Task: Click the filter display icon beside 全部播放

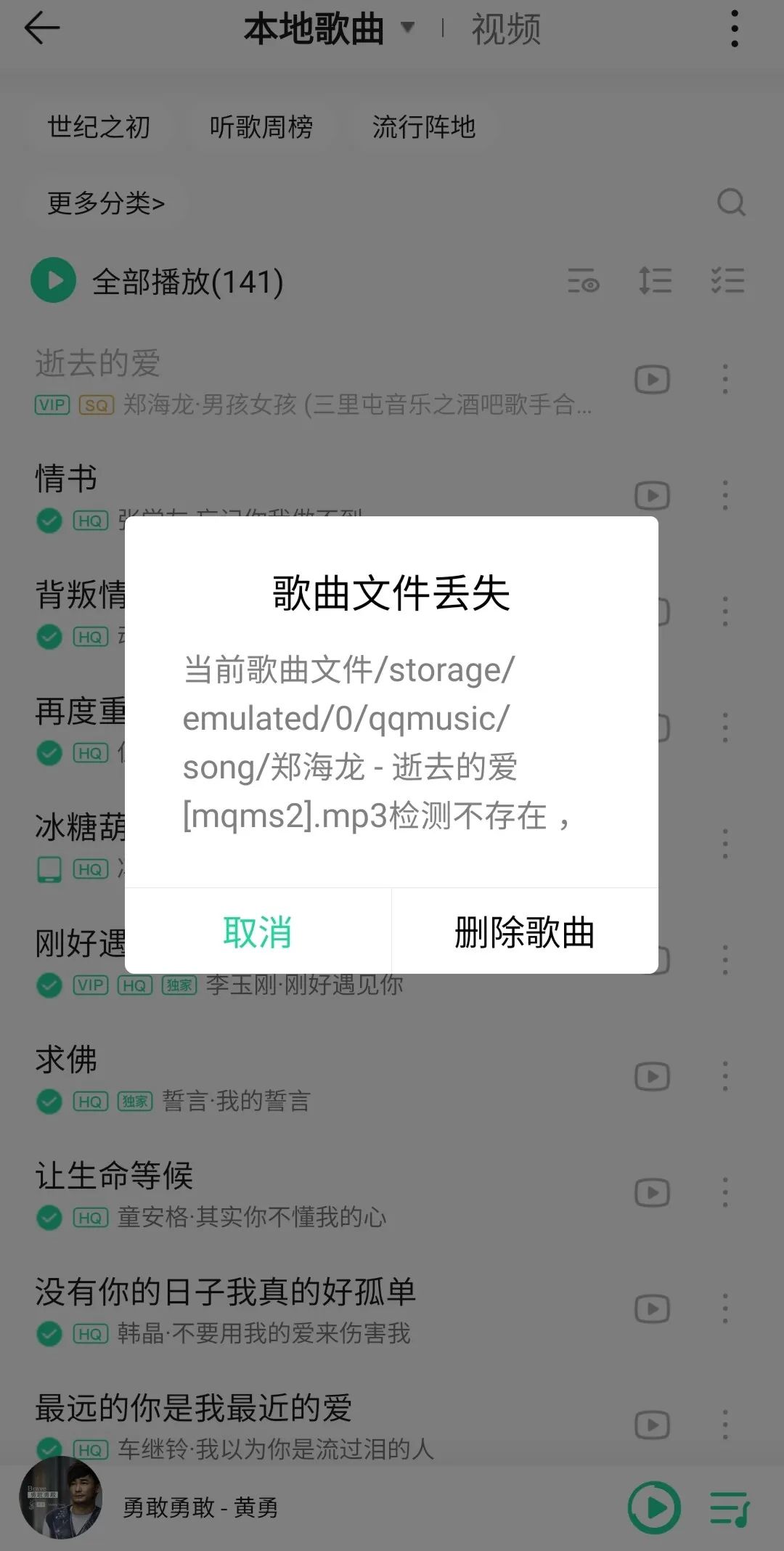Action: coord(585,281)
